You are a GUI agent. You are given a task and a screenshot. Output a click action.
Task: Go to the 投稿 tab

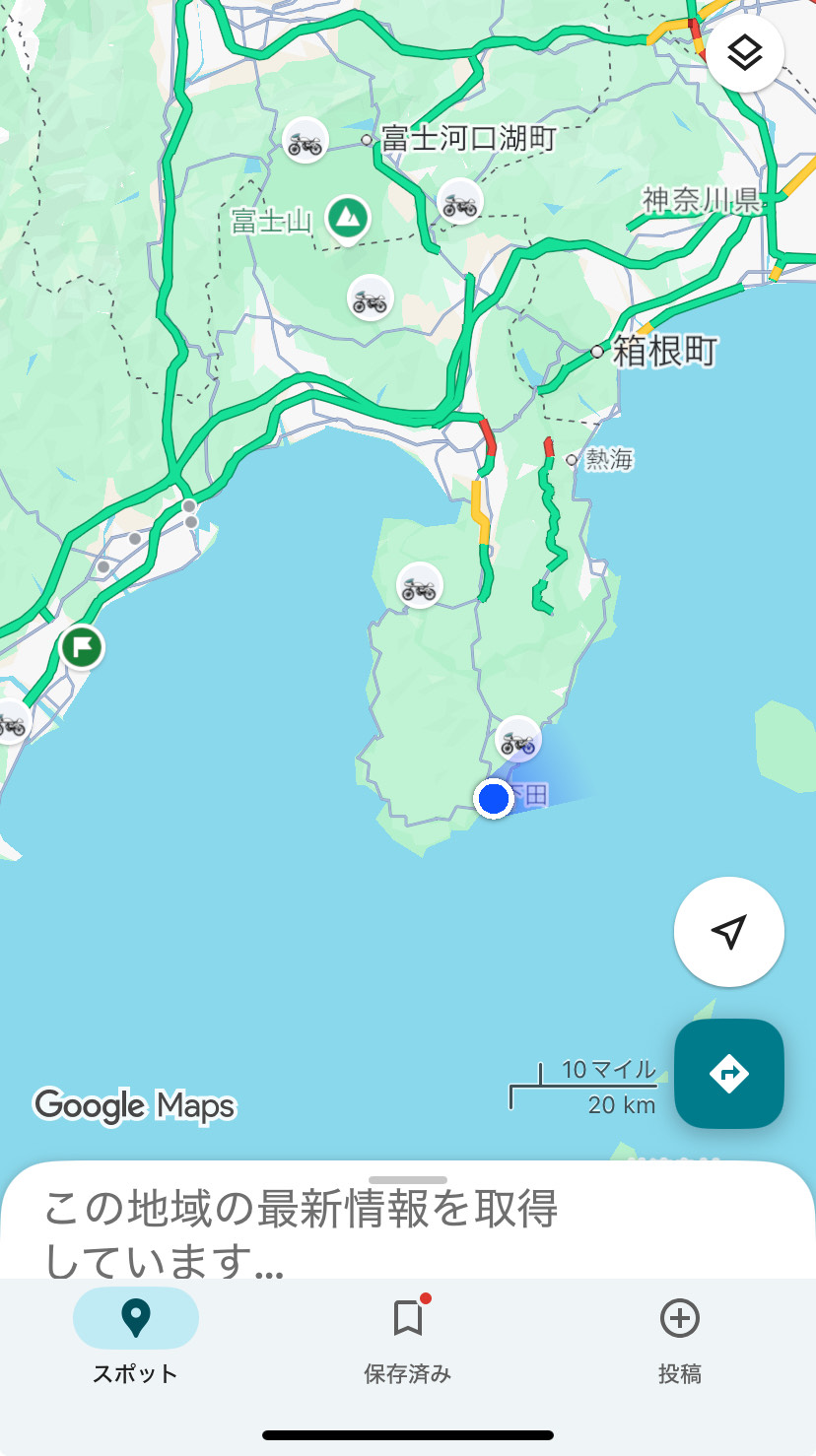point(679,1335)
